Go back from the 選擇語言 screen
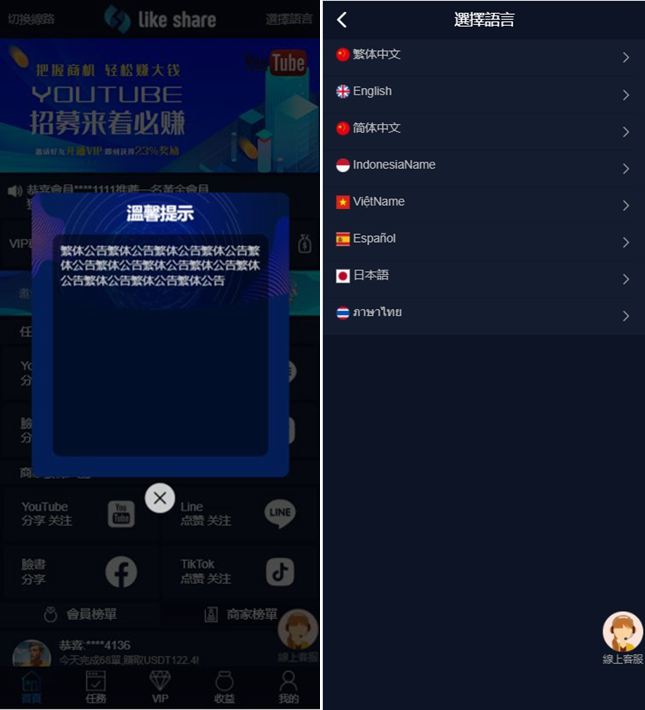Image resolution: width=645 pixels, height=710 pixels. coord(342,20)
